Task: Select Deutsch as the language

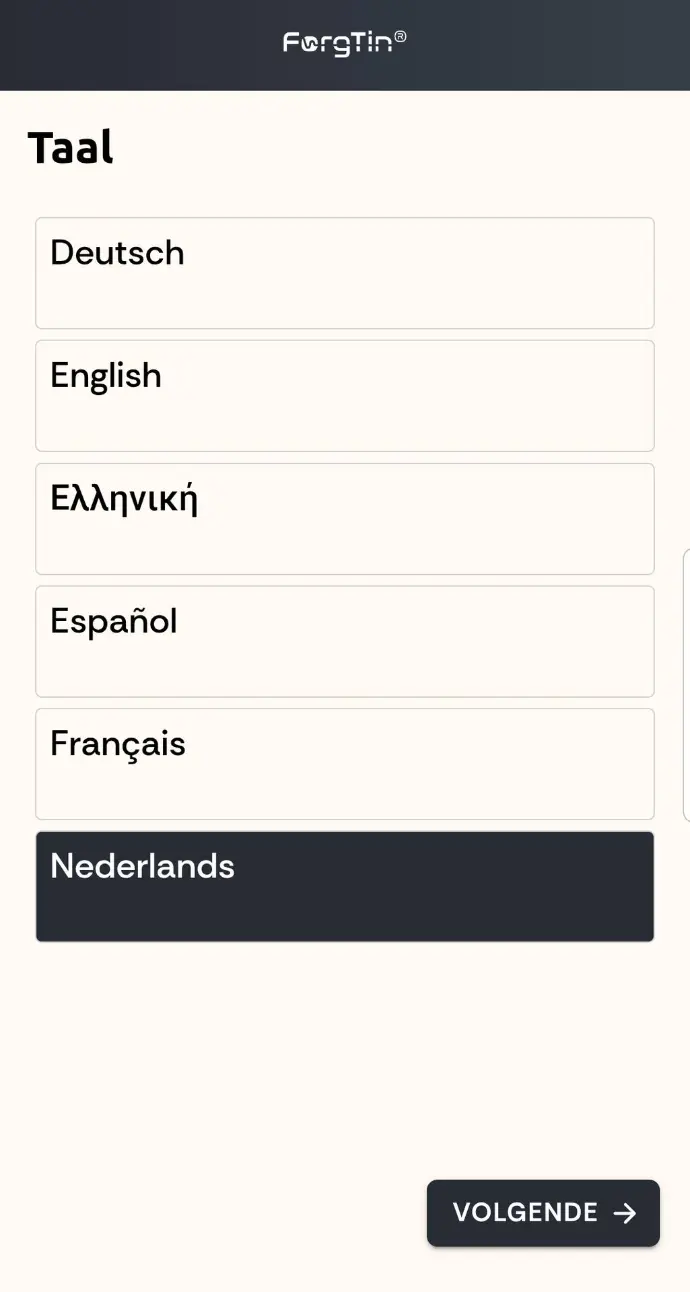Action: [345, 273]
